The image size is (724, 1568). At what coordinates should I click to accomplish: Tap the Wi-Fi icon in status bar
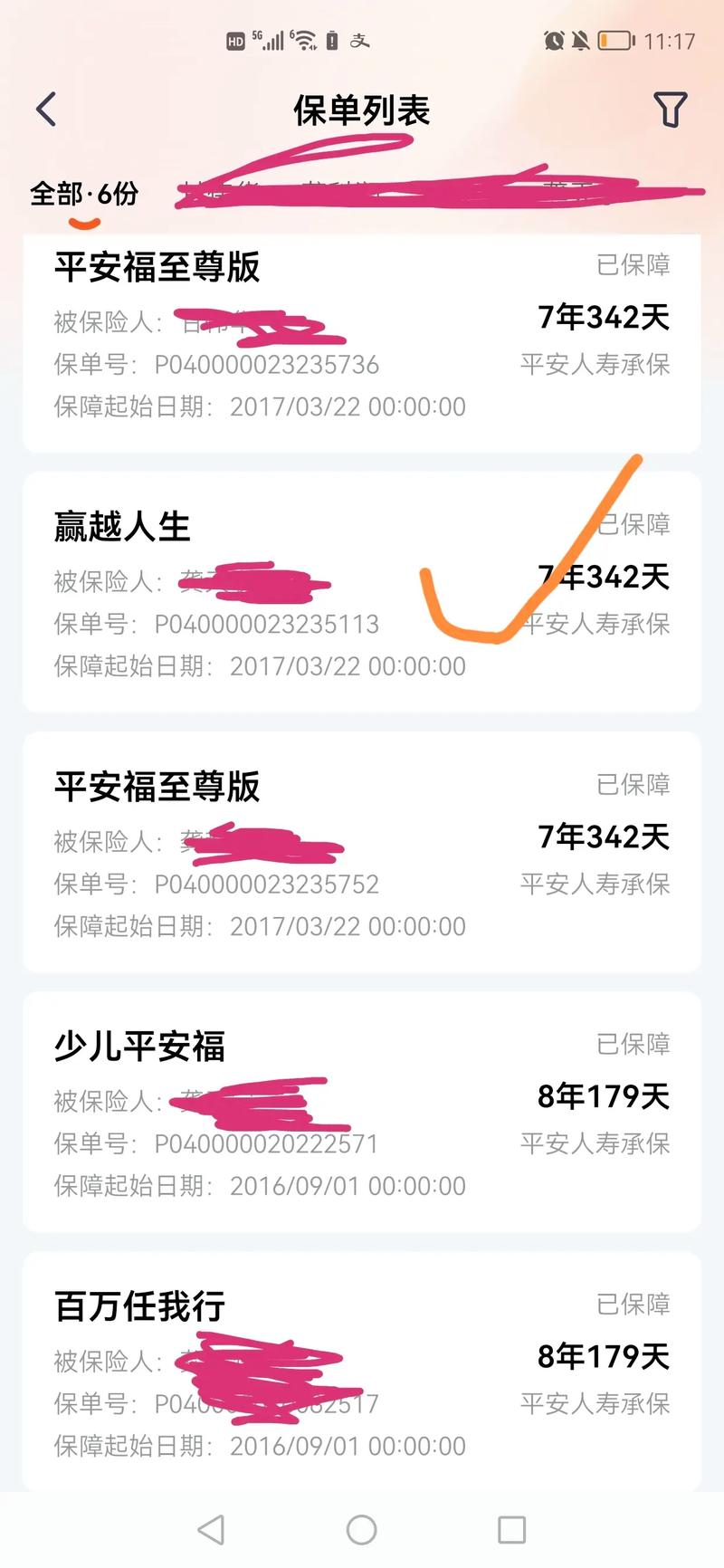[303, 40]
